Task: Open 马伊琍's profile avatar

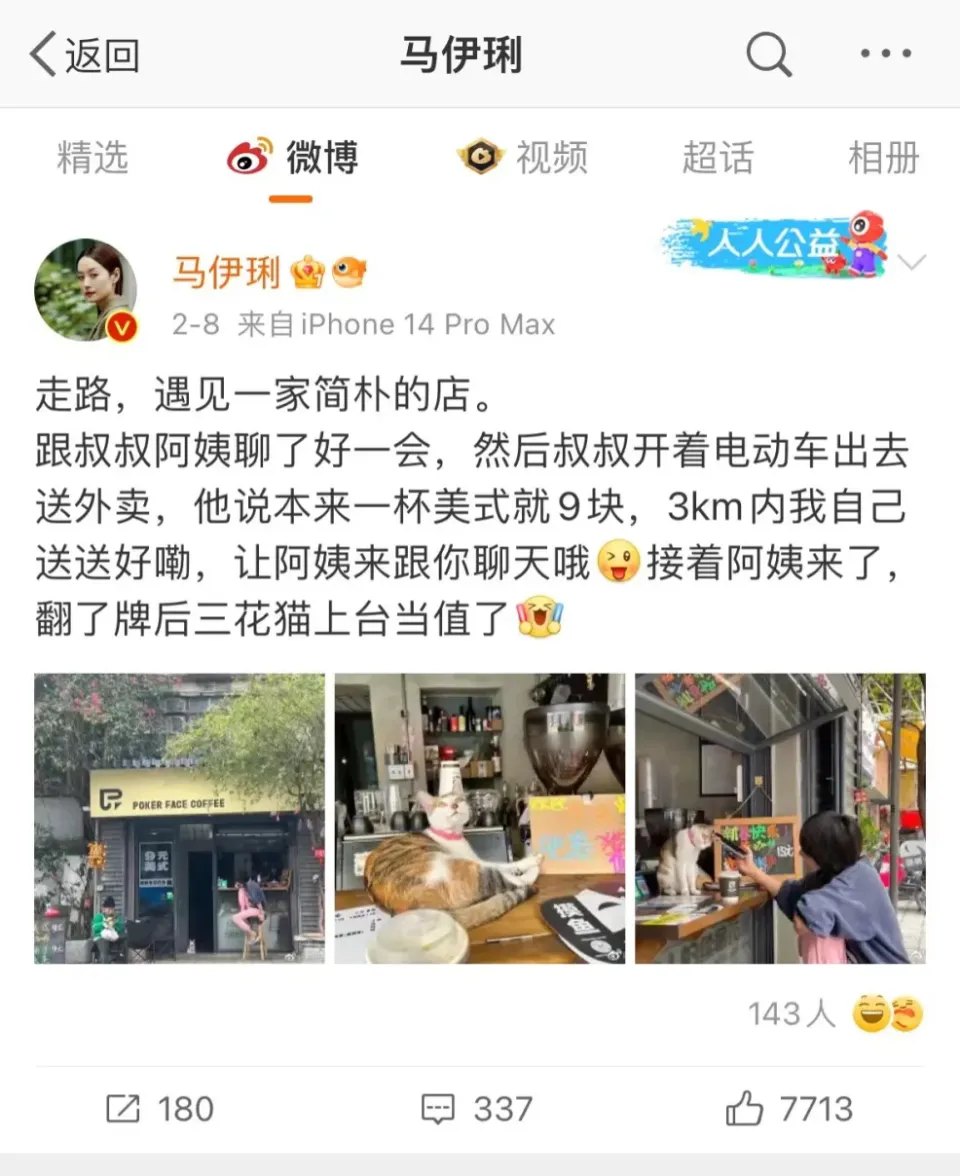Action: tap(86, 290)
